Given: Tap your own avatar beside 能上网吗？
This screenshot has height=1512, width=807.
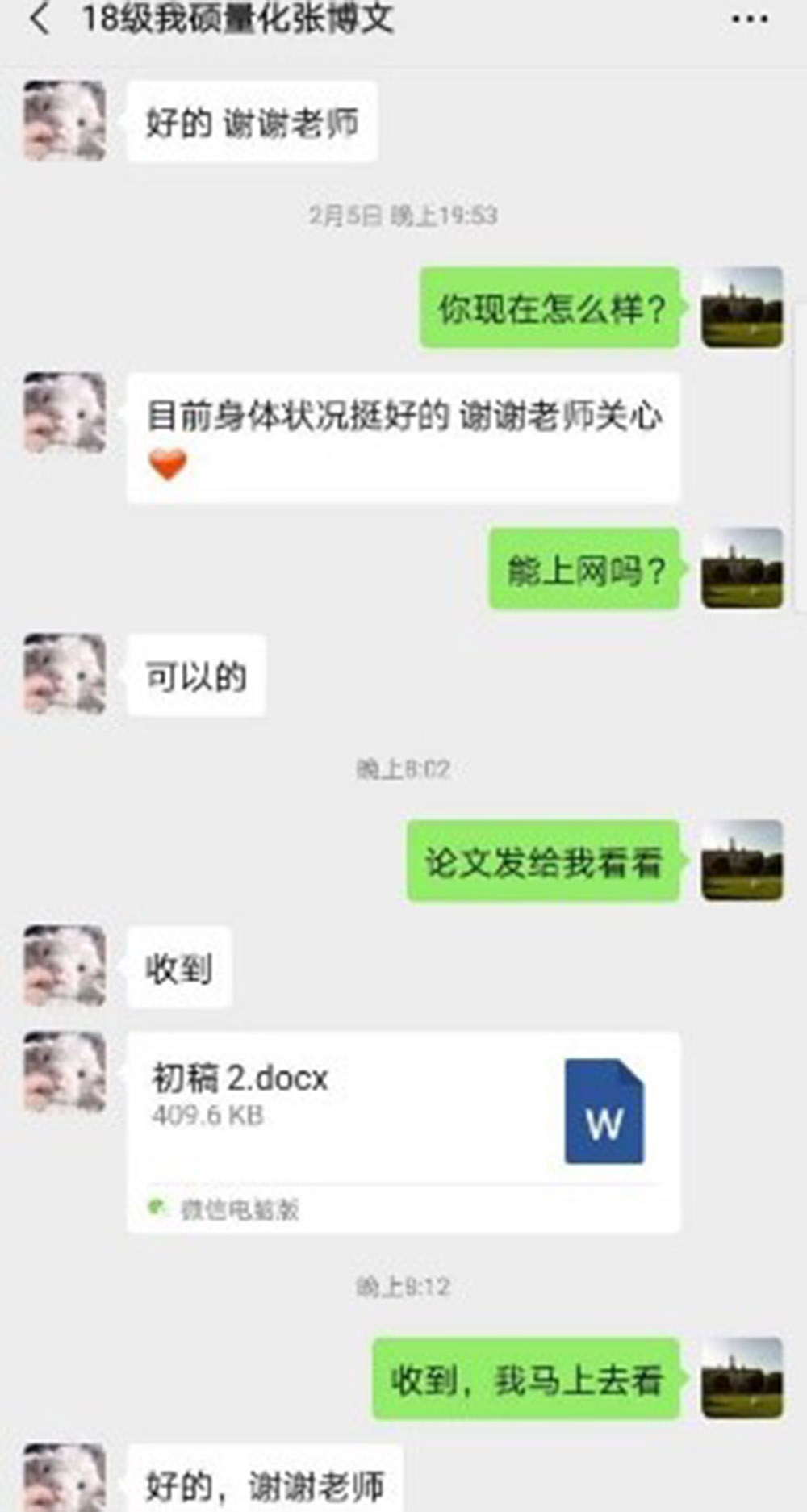Looking at the screenshot, I should click(742, 568).
